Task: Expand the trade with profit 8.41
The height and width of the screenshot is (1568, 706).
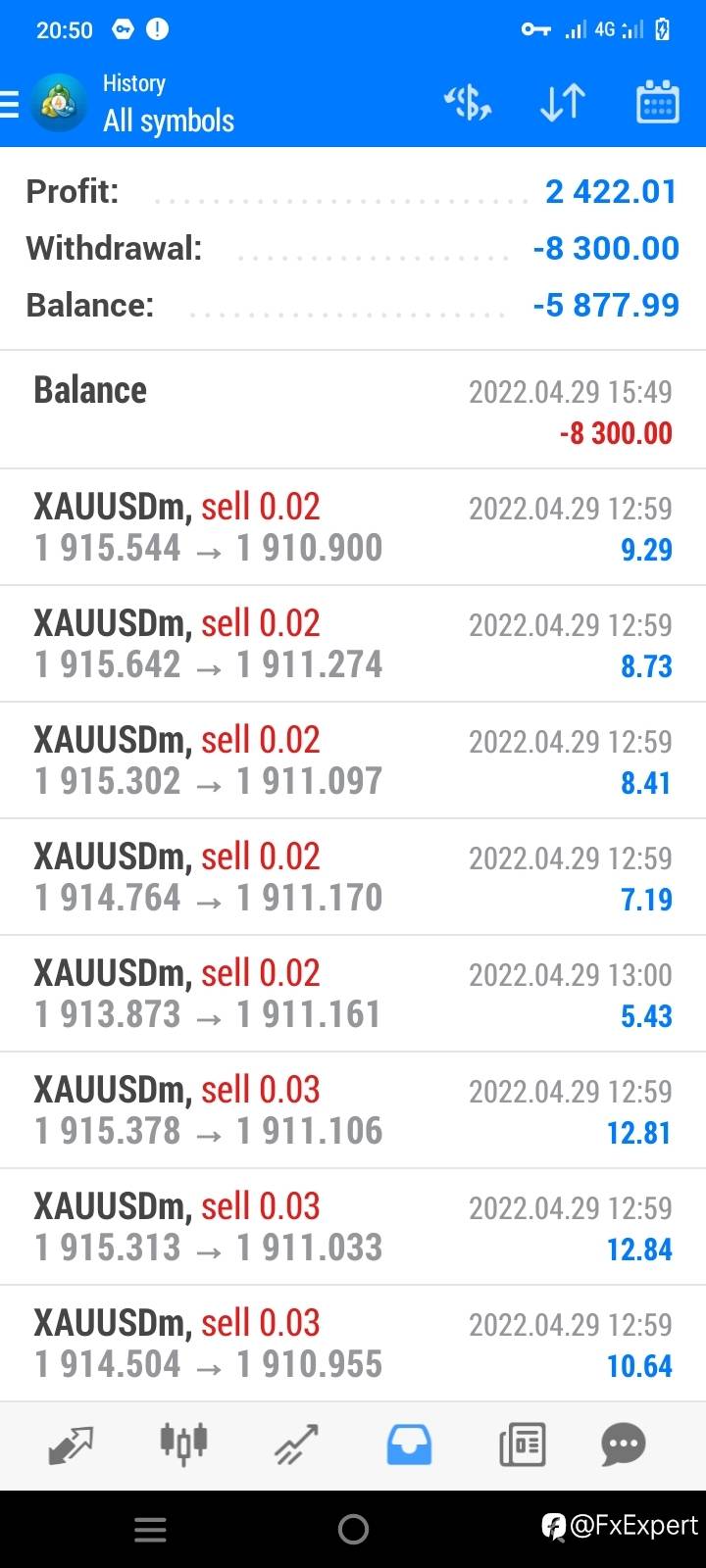Action: 353,760
